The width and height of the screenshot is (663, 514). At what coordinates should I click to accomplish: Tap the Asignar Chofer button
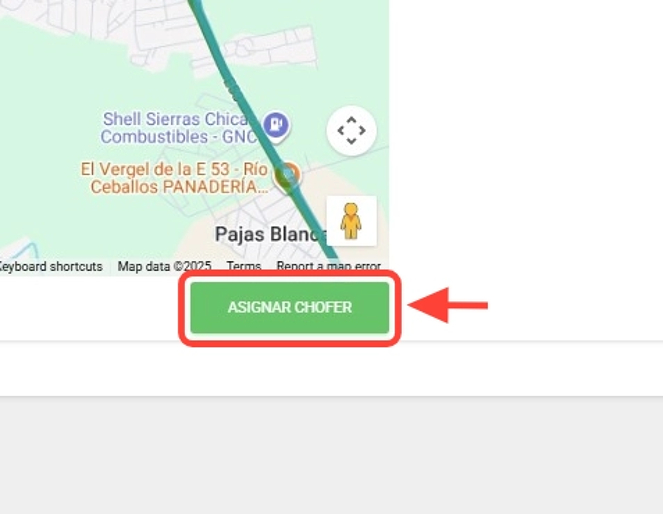pyautogui.click(x=289, y=307)
